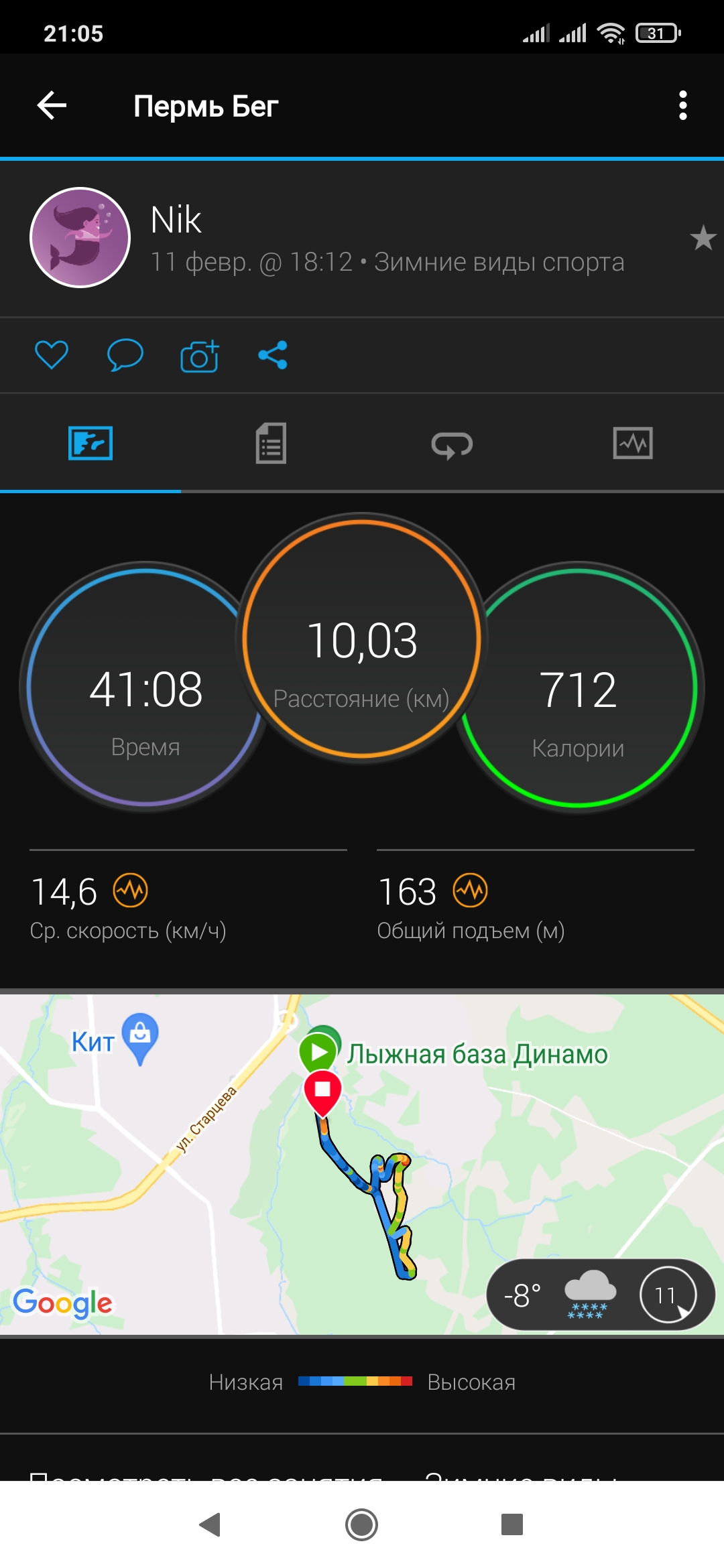Switch to the charts tab
724x1568 pixels.
[x=633, y=444]
